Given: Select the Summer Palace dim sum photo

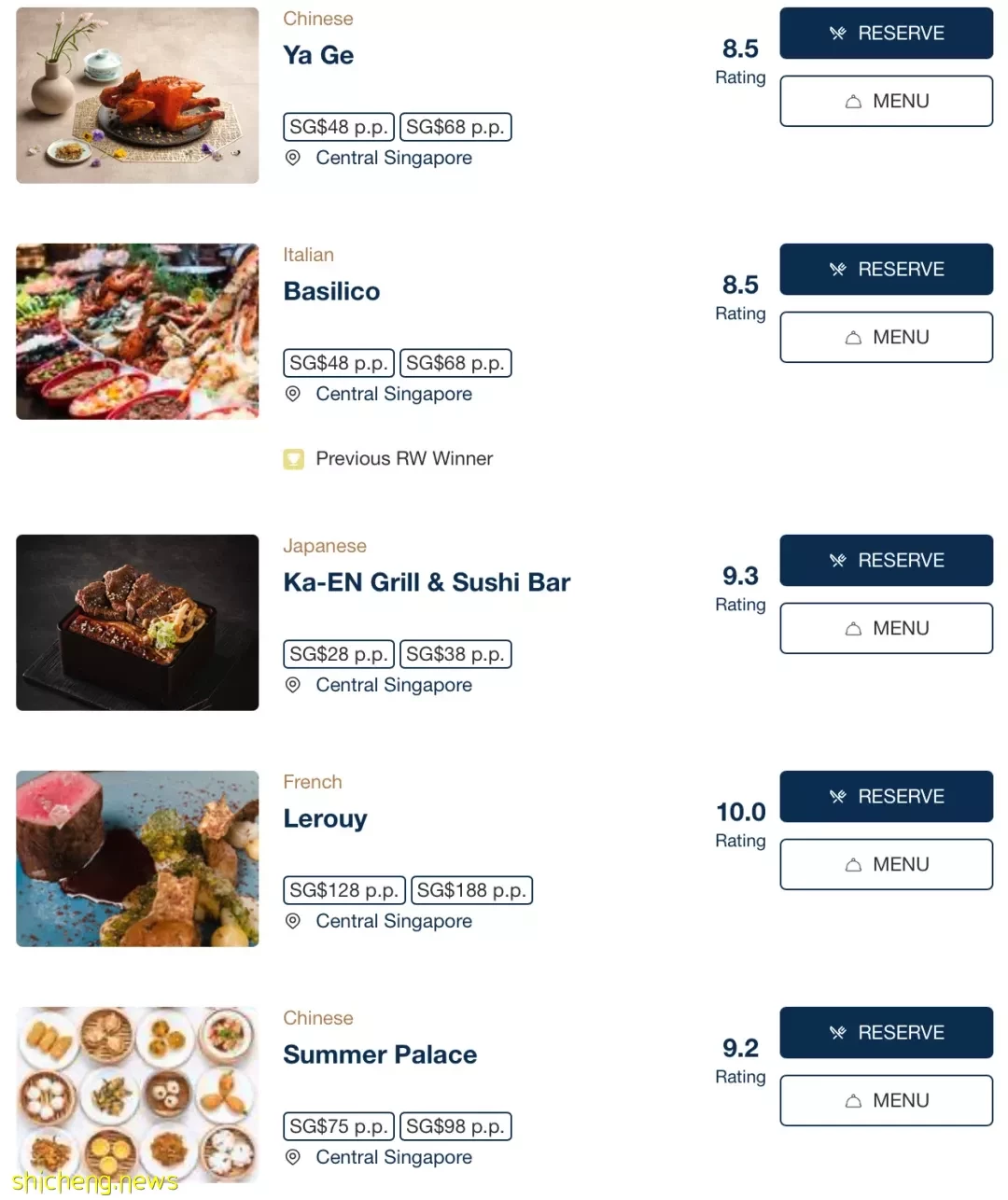Looking at the screenshot, I should (137, 1094).
